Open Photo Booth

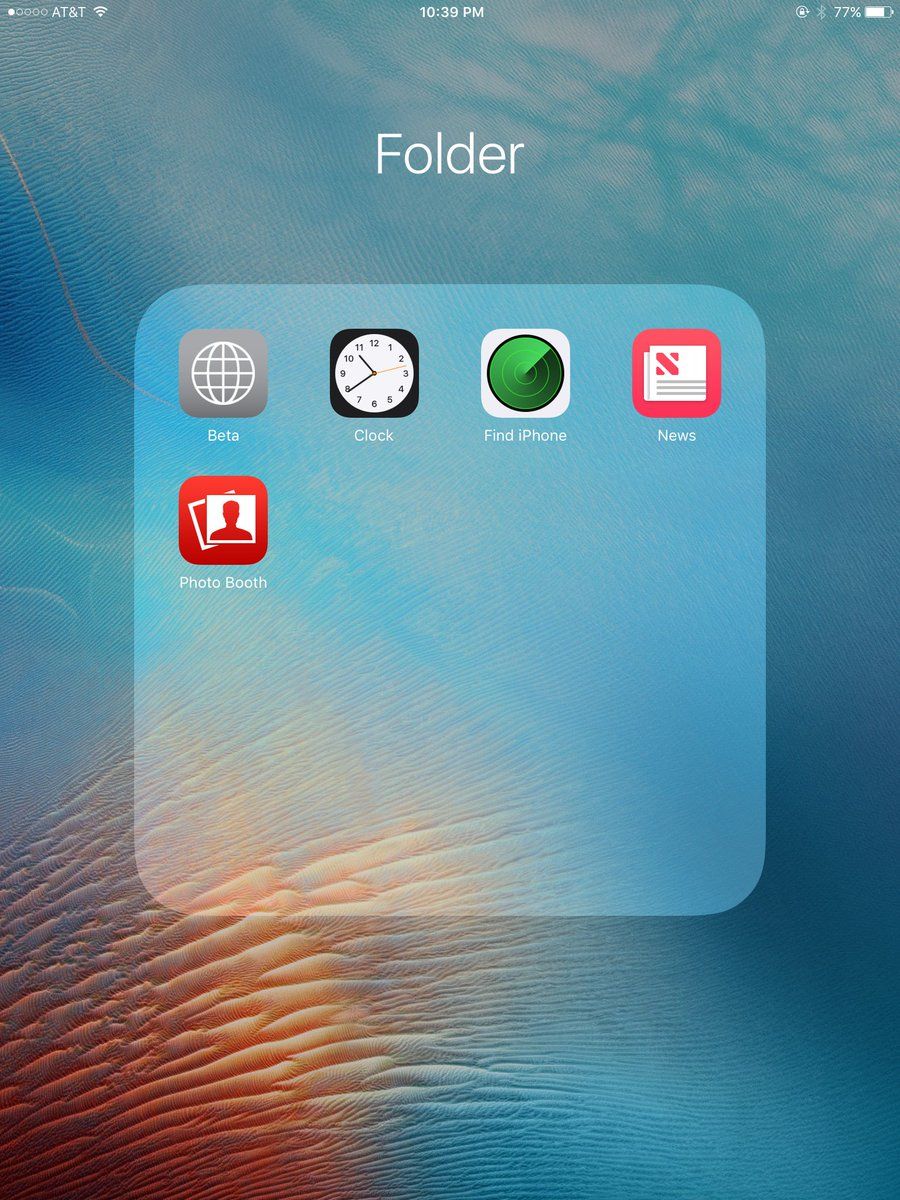[223, 520]
